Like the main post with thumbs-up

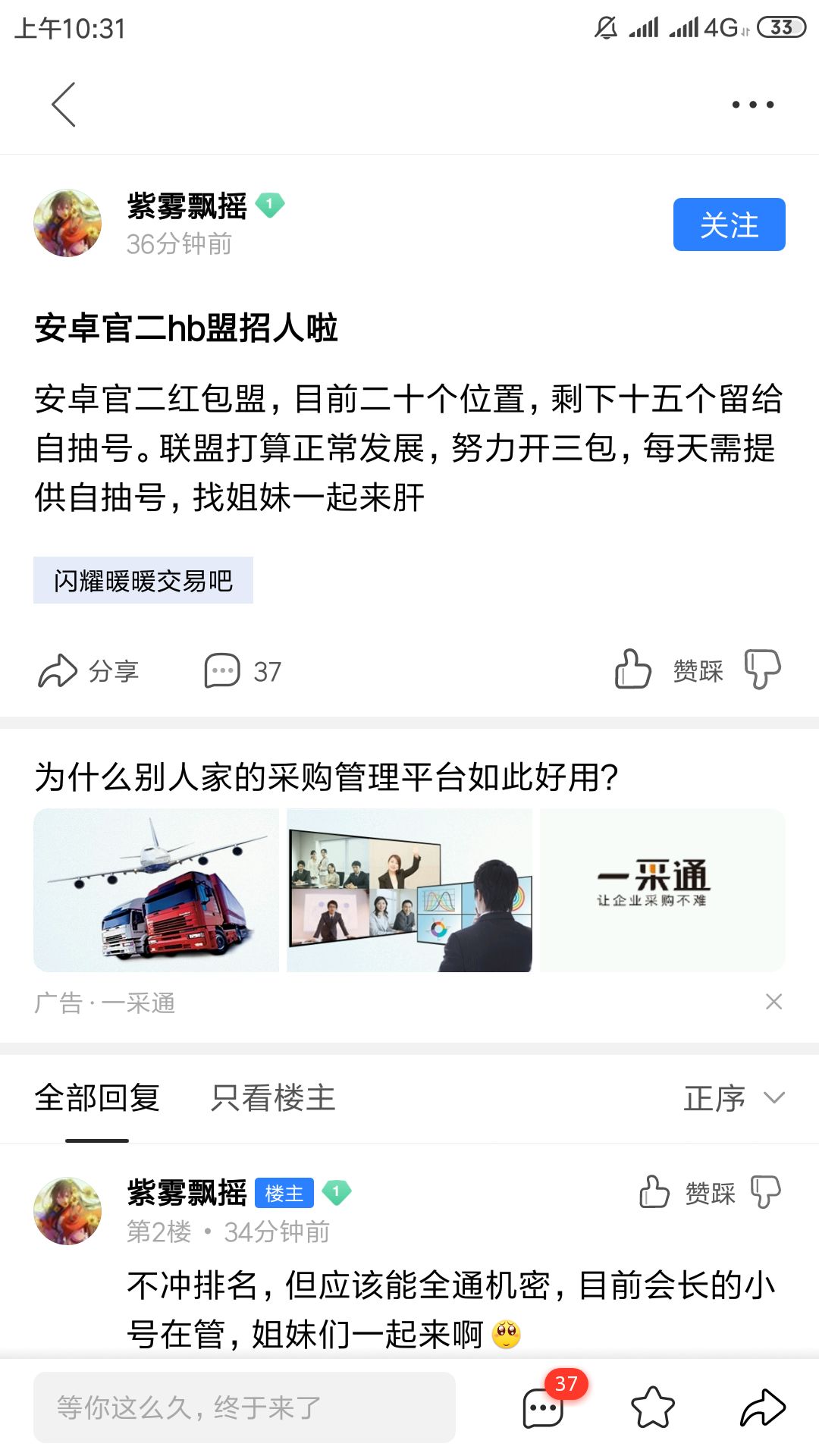632,669
